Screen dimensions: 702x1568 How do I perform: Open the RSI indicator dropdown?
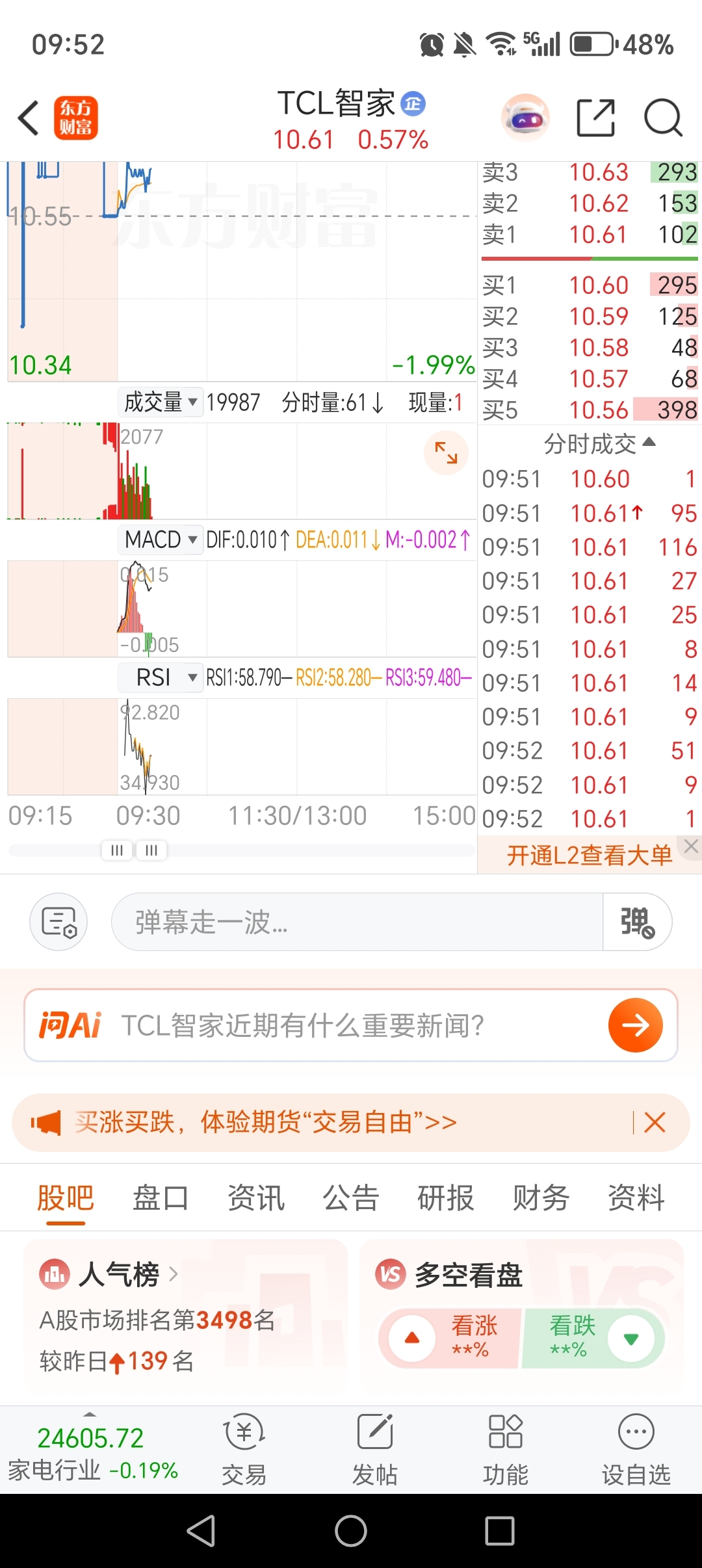[160, 677]
